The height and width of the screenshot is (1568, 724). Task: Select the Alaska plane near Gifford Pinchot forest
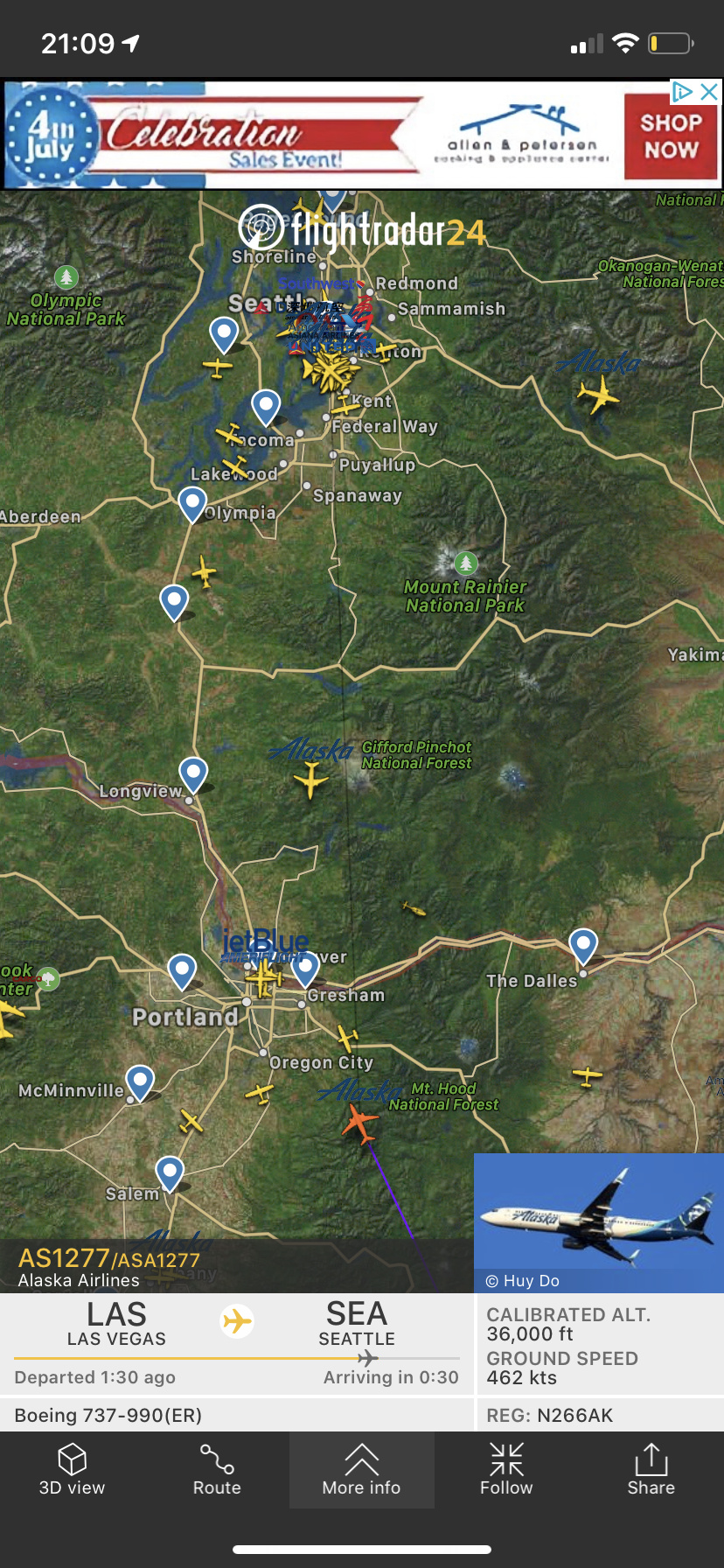[x=310, y=778]
